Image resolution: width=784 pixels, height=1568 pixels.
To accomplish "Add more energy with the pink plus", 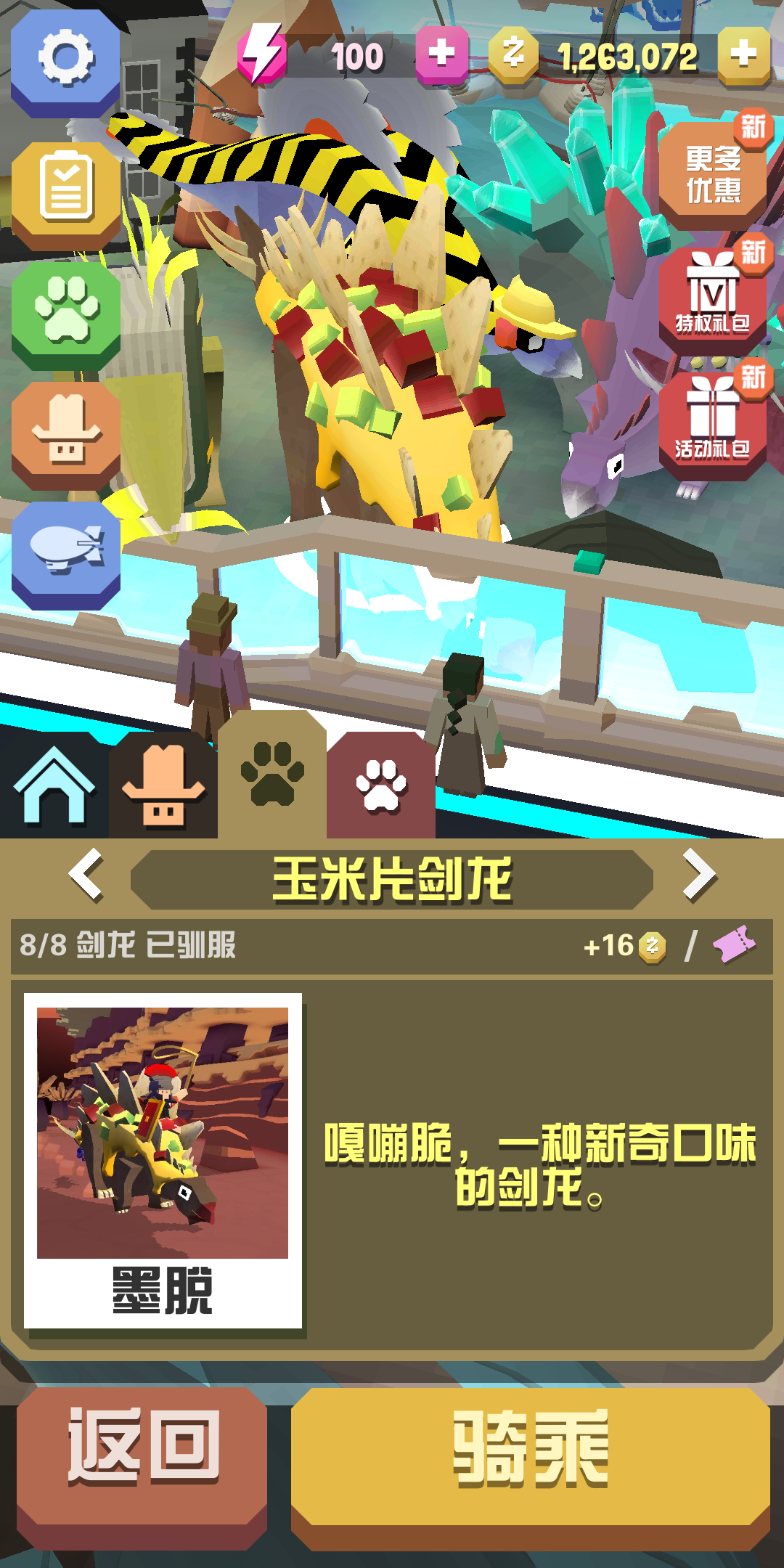I will (441, 54).
